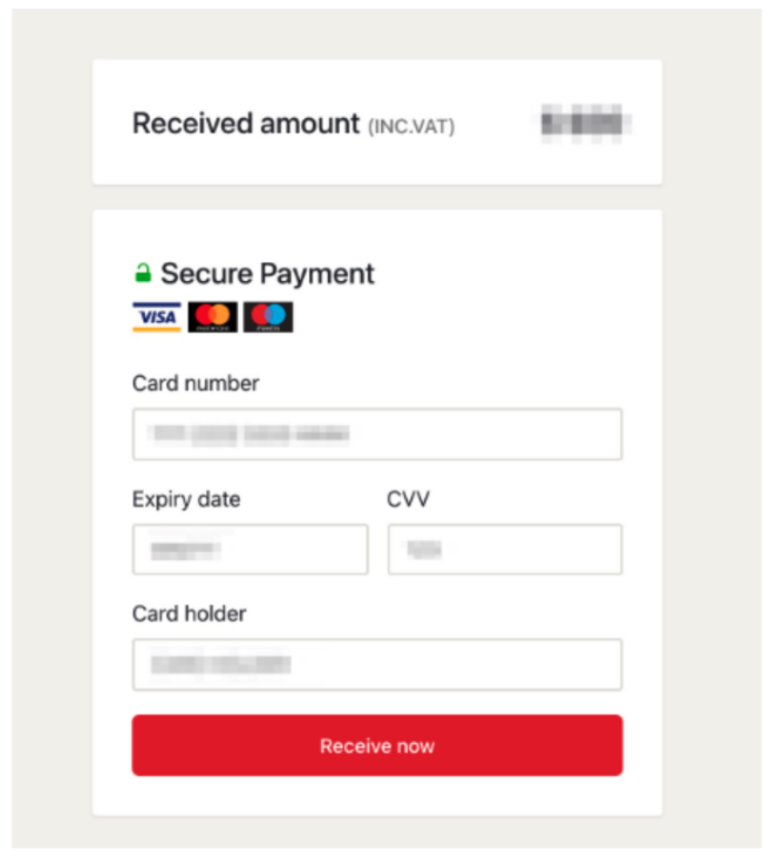The image size is (770, 865).
Task: Focus the CVV input box
Action: (x=504, y=549)
